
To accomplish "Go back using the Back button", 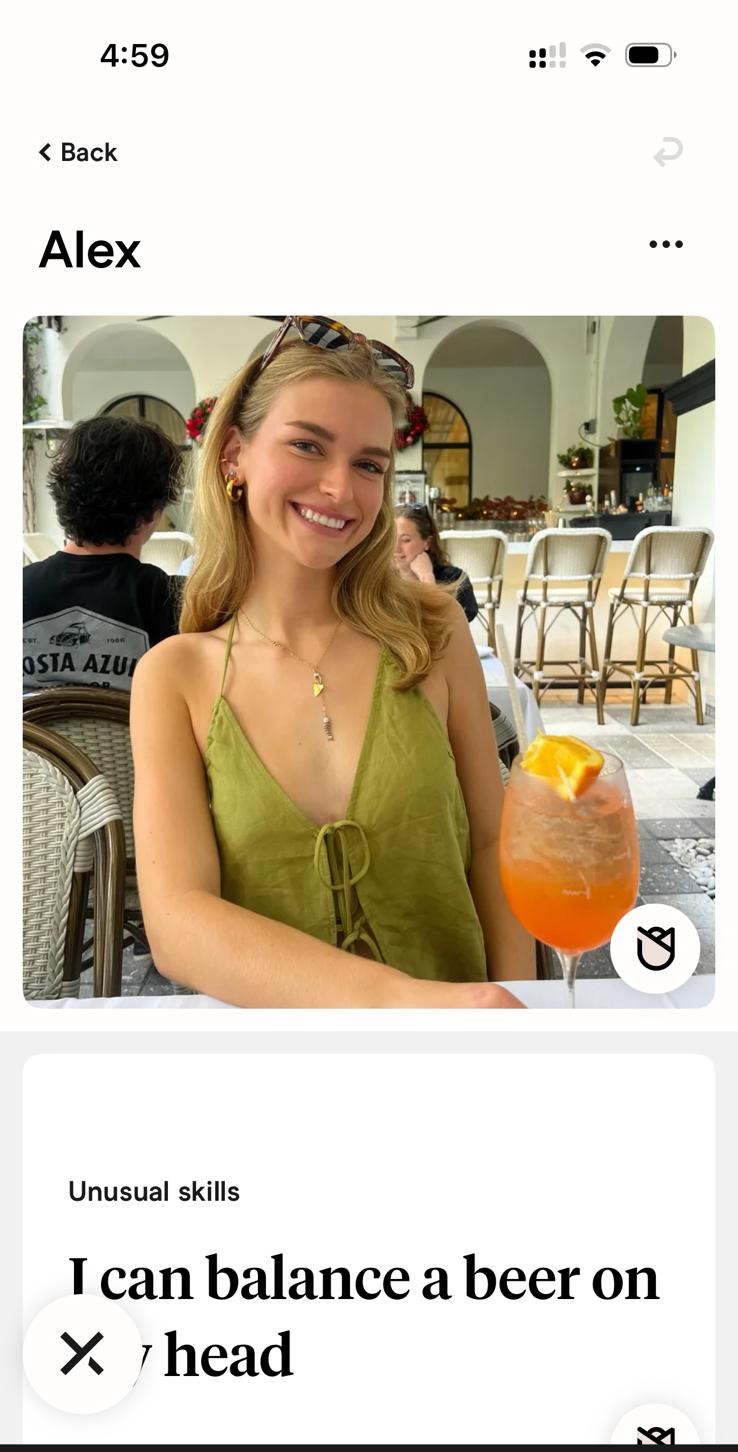I will pyautogui.click(x=78, y=152).
